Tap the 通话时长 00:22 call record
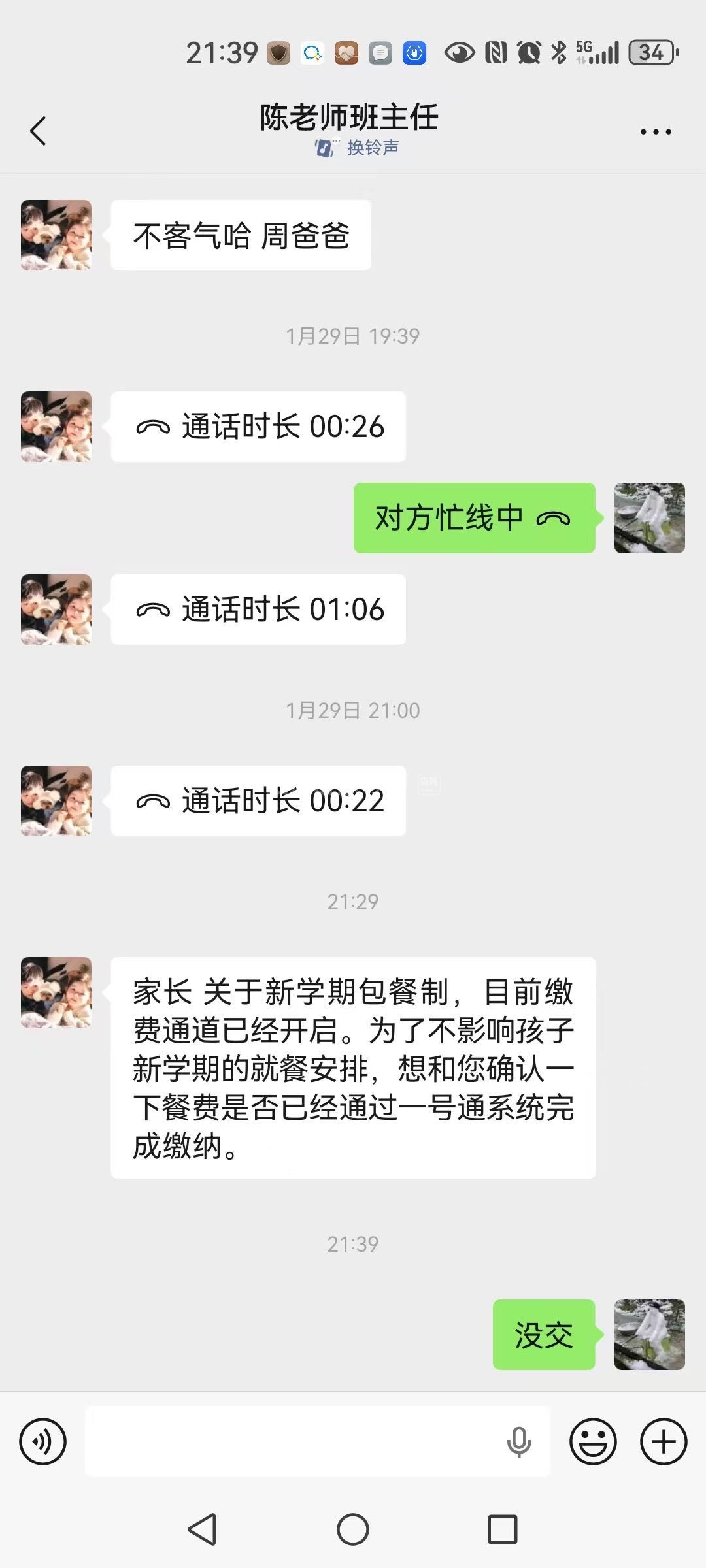Viewport: 706px width, 1568px height. coord(258,801)
